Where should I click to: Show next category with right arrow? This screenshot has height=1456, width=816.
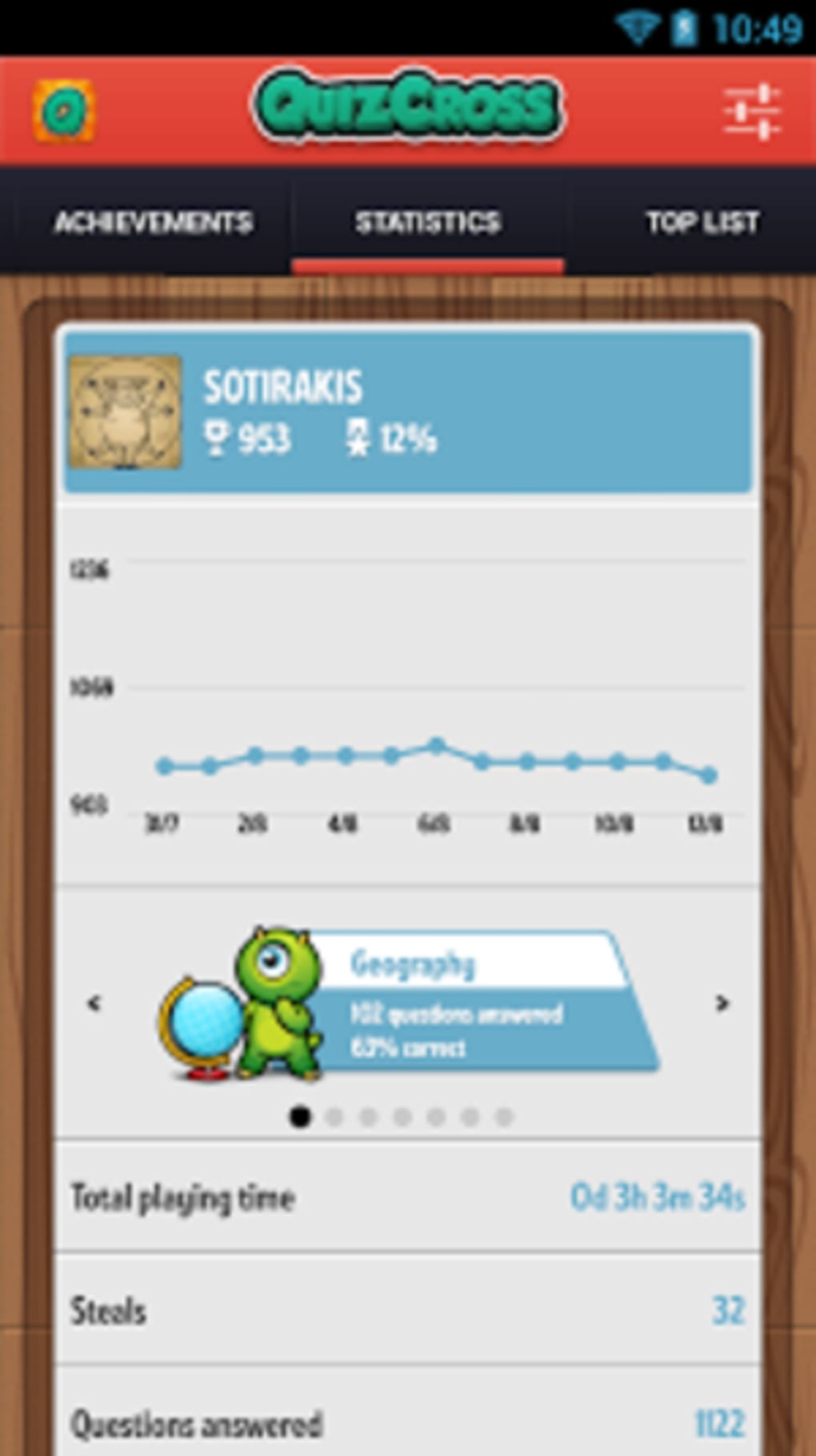[x=722, y=1003]
